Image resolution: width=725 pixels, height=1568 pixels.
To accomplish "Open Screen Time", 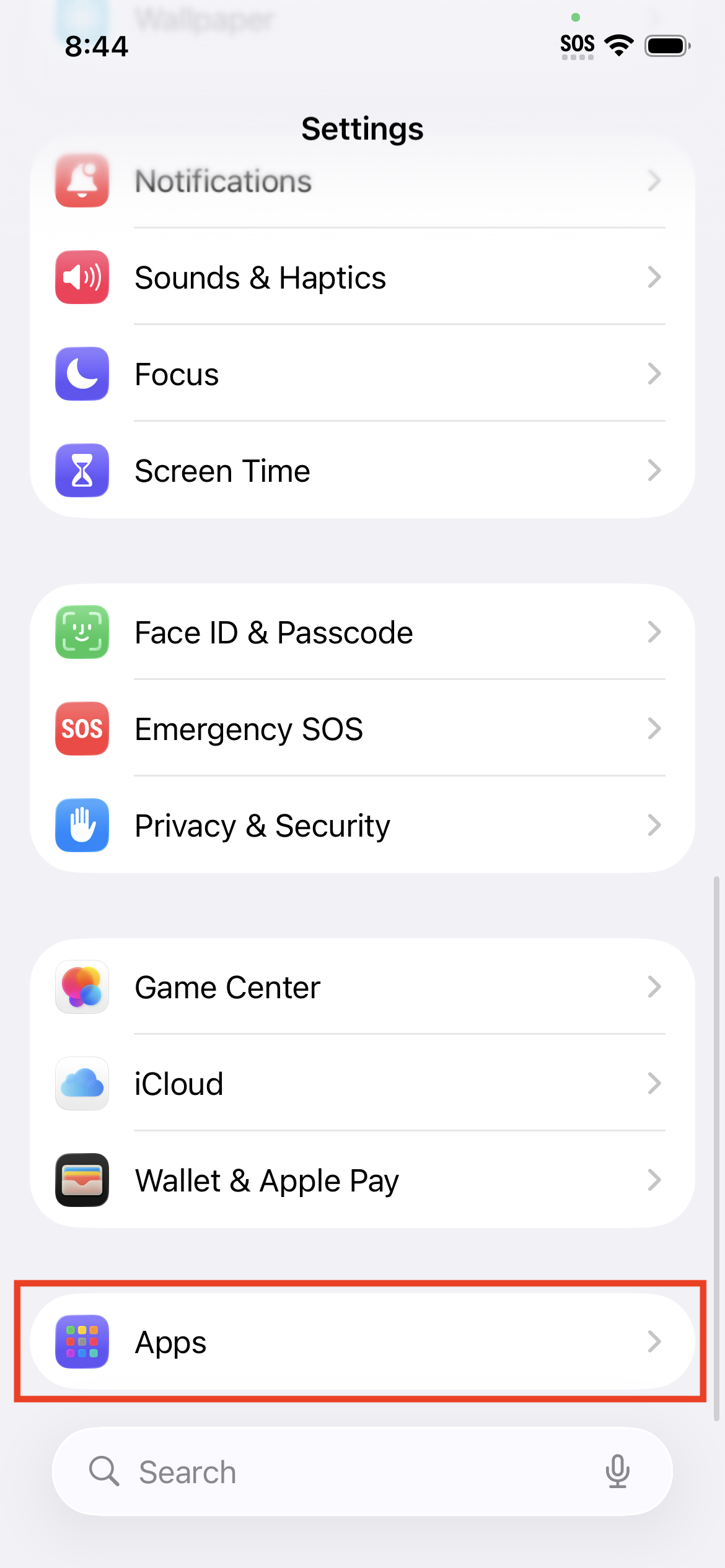I will click(x=362, y=471).
